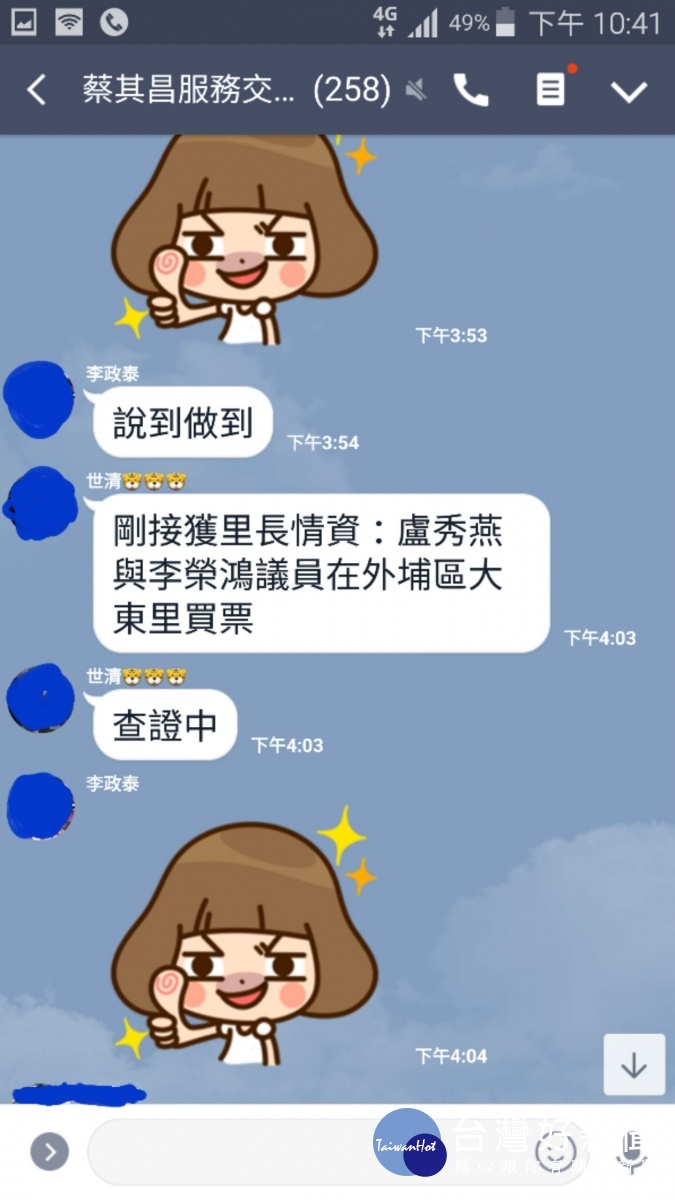
Task: Jump to the latest message with down arrow
Action: (x=634, y=1065)
